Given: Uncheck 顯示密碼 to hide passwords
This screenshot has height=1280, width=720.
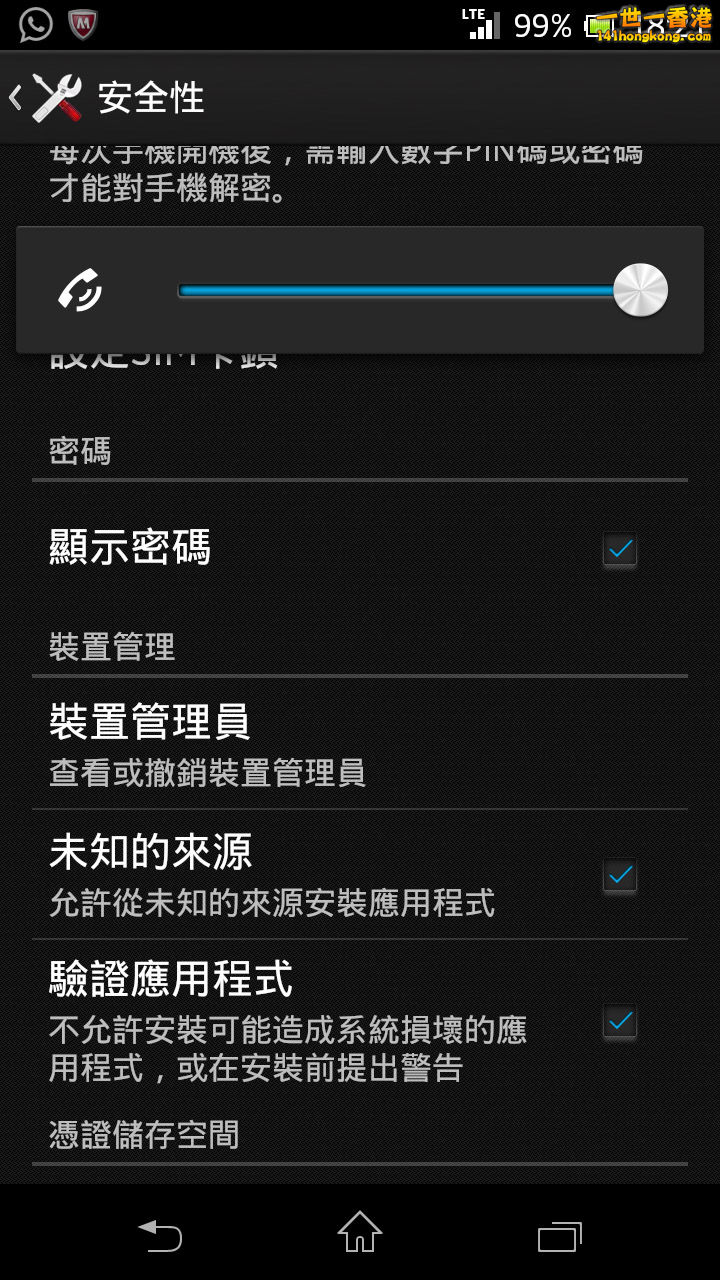Looking at the screenshot, I should click(619, 550).
